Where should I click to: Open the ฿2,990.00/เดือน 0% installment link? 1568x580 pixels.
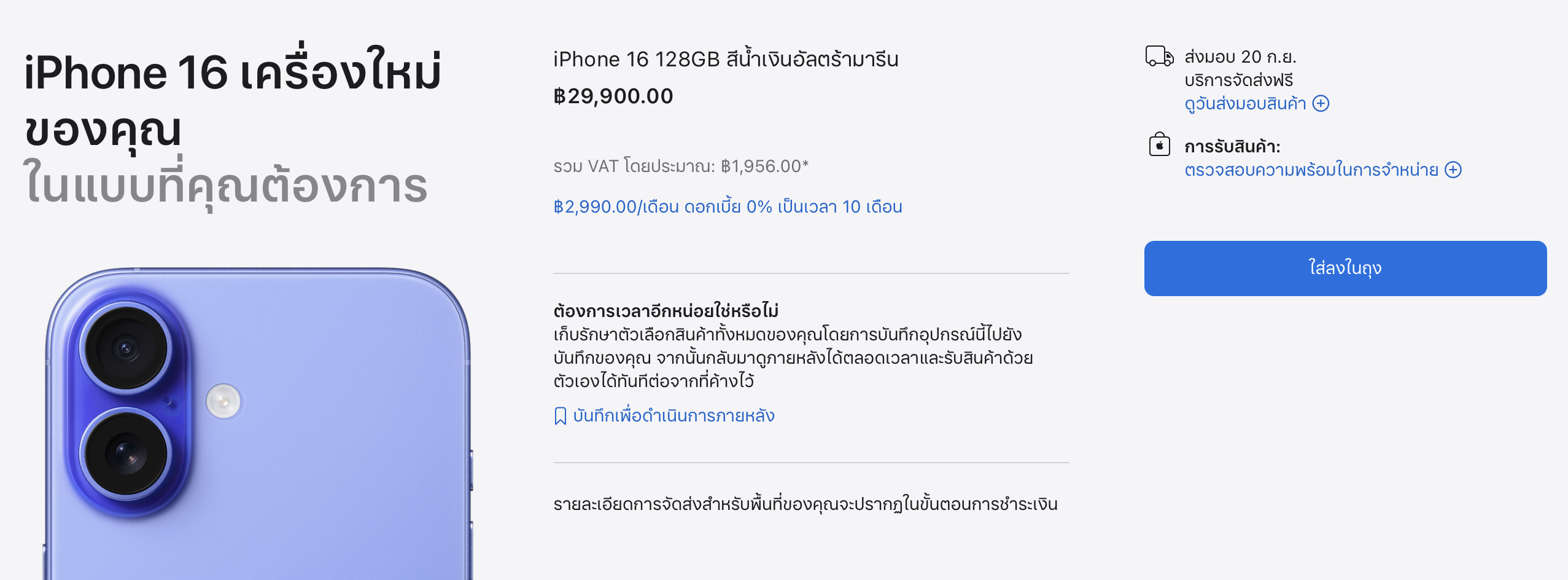[728, 207]
